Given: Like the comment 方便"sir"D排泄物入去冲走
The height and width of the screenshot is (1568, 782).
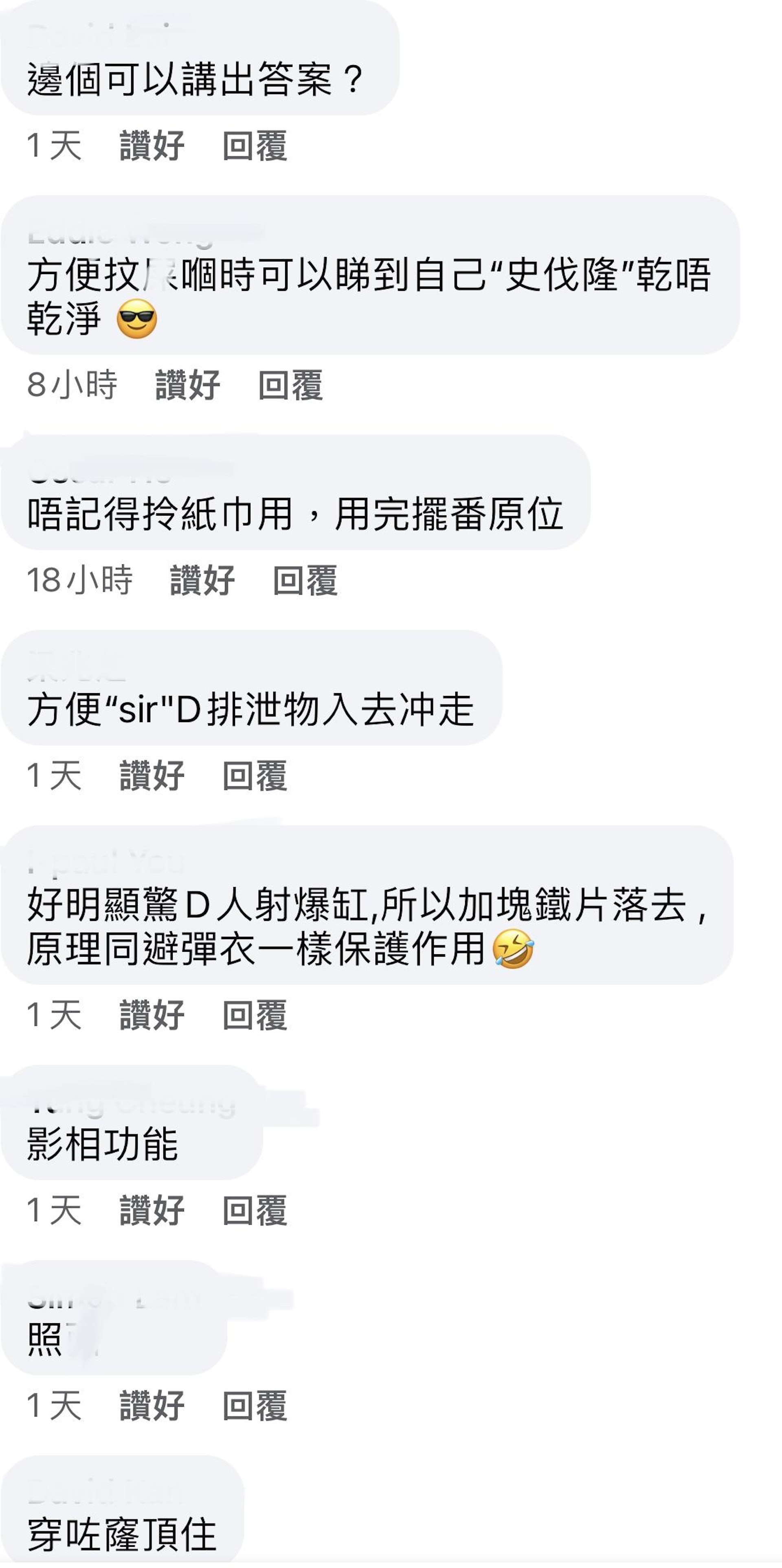Looking at the screenshot, I should click(152, 776).
